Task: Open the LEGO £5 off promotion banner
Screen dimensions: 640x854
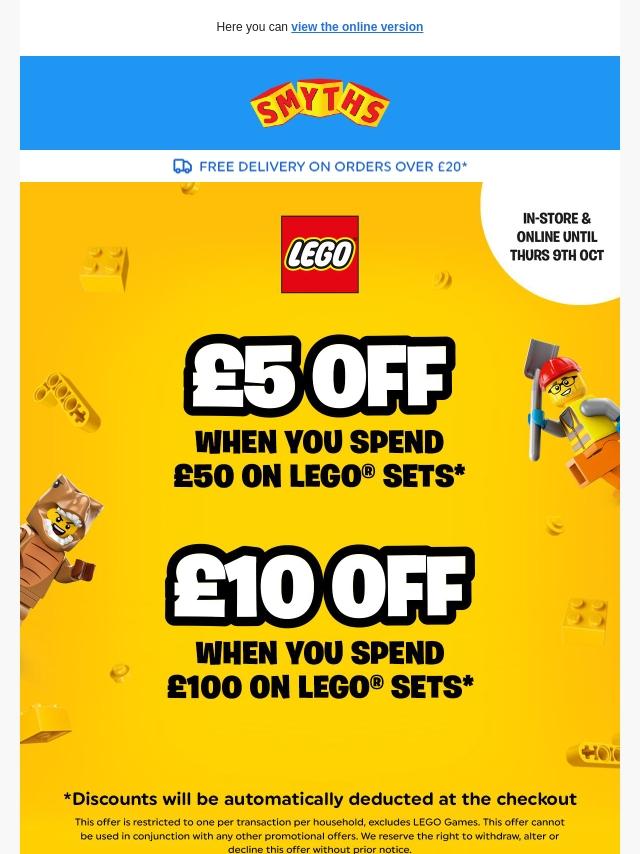Action: coord(319,410)
